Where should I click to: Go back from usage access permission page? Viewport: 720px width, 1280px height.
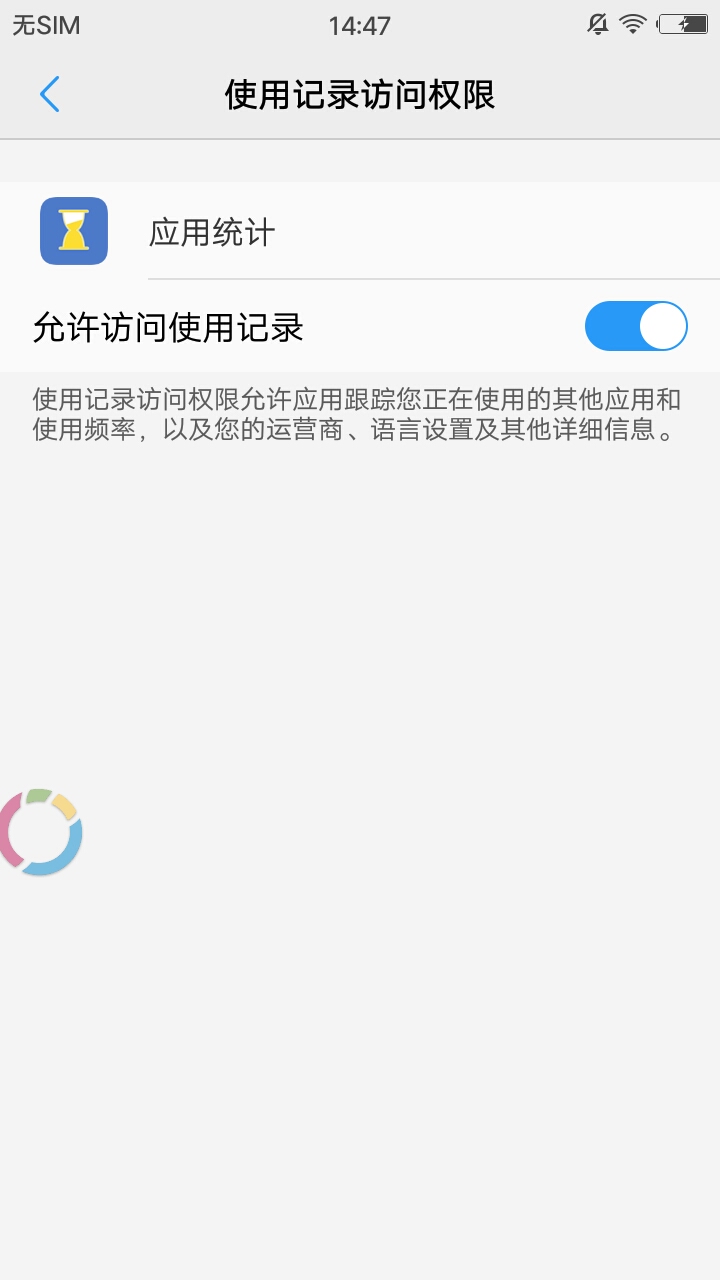click(x=50, y=95)
